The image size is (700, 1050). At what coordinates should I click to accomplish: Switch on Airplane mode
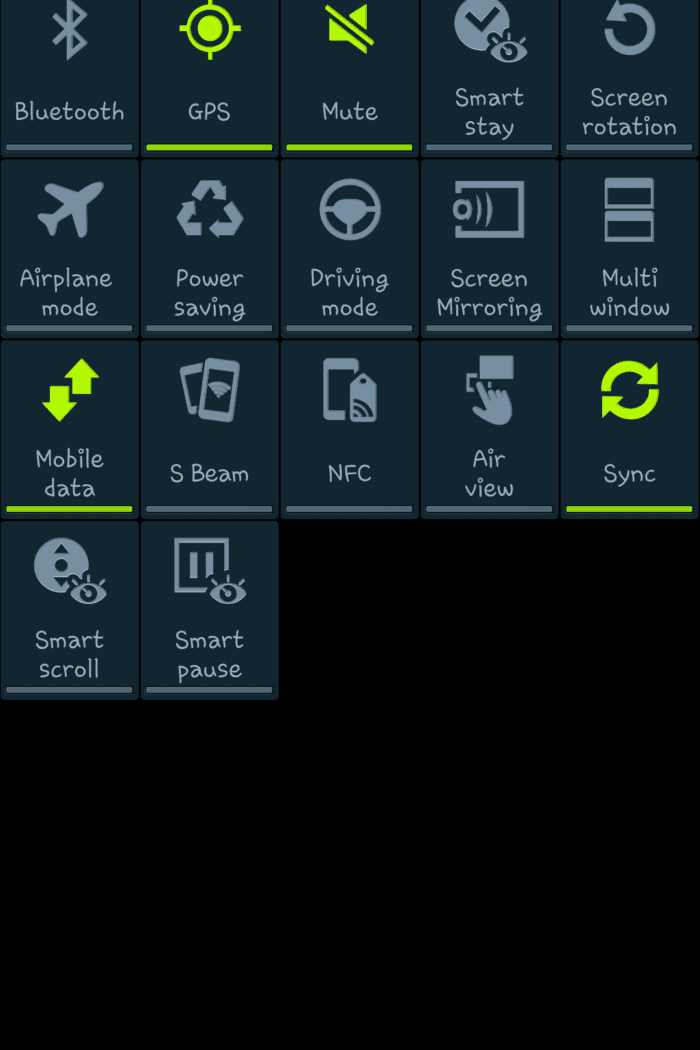point(69,248)
